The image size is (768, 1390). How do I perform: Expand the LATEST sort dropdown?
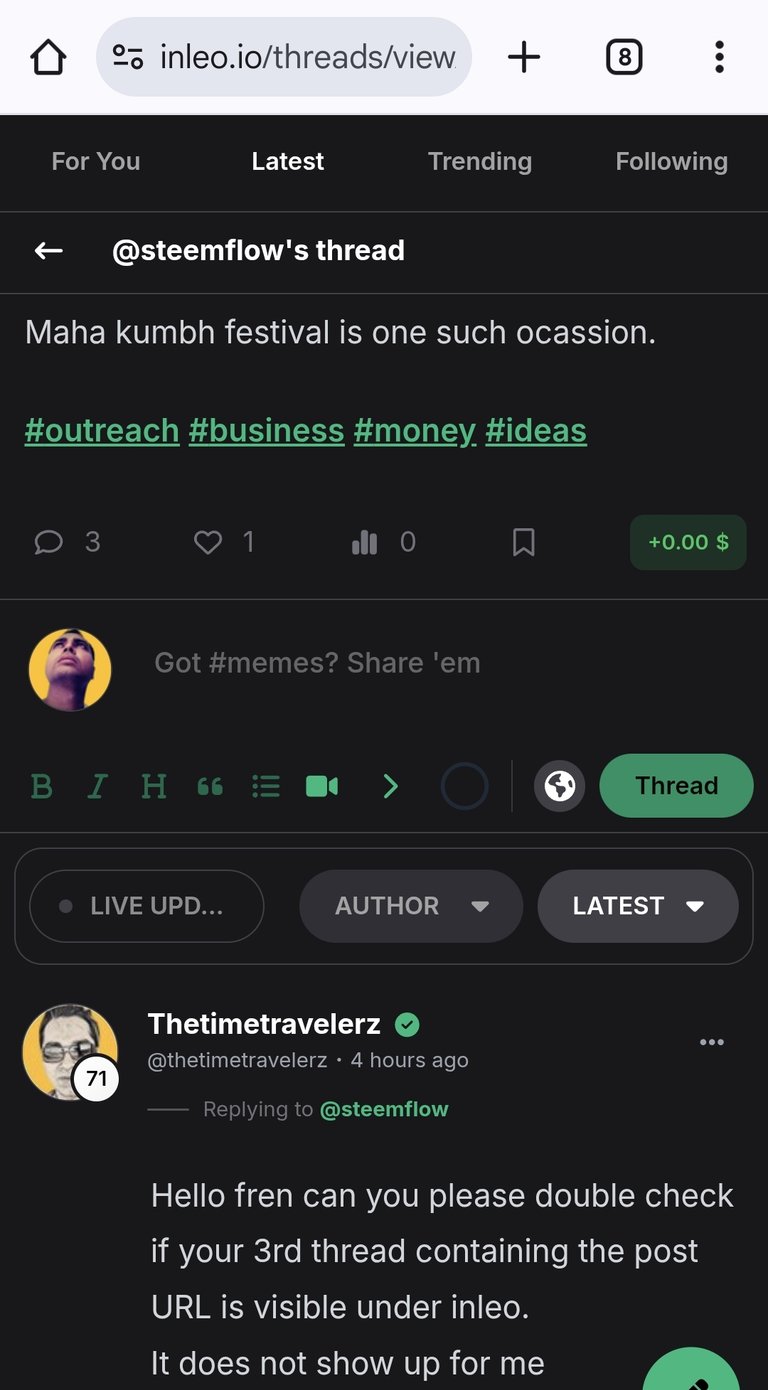point(638,906)
